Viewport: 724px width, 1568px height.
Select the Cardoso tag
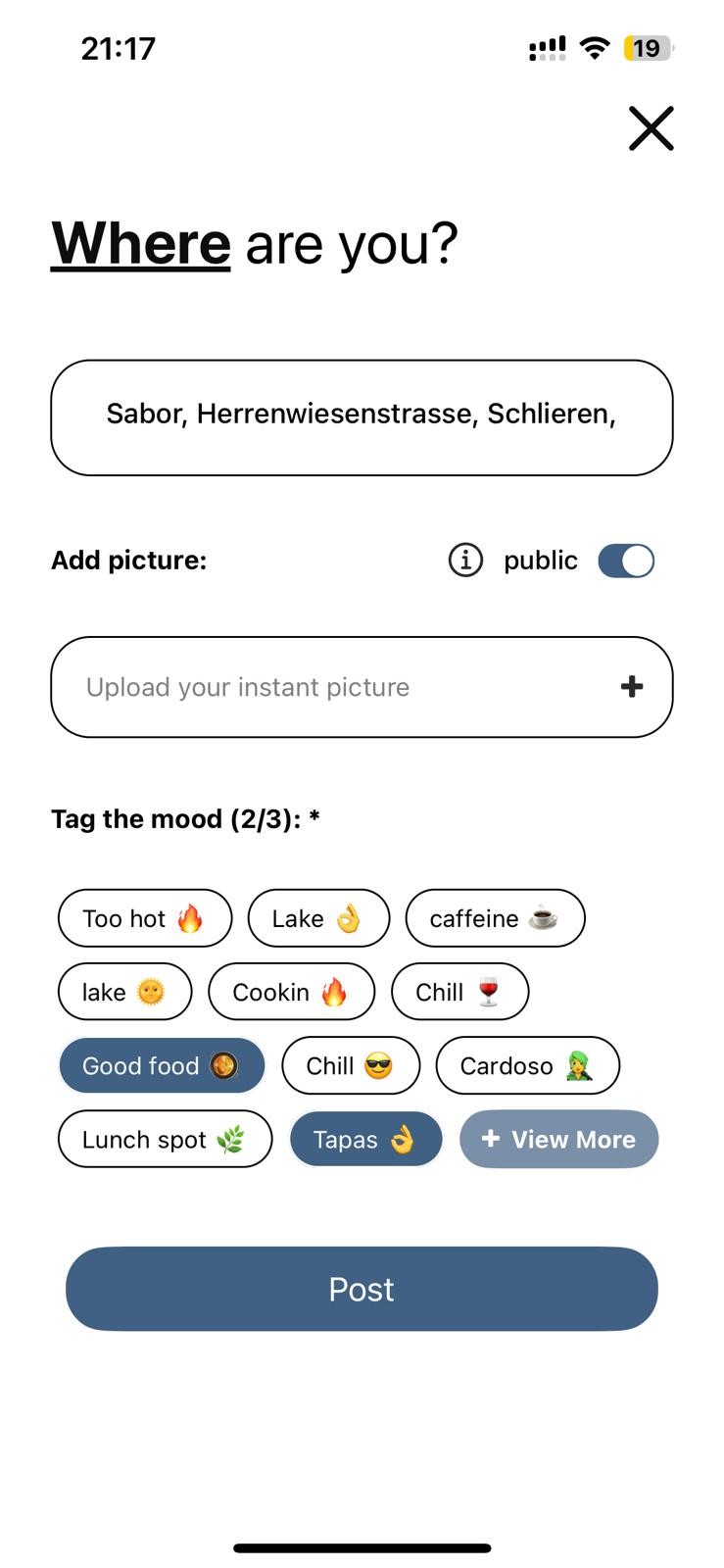coord(527,1065)
